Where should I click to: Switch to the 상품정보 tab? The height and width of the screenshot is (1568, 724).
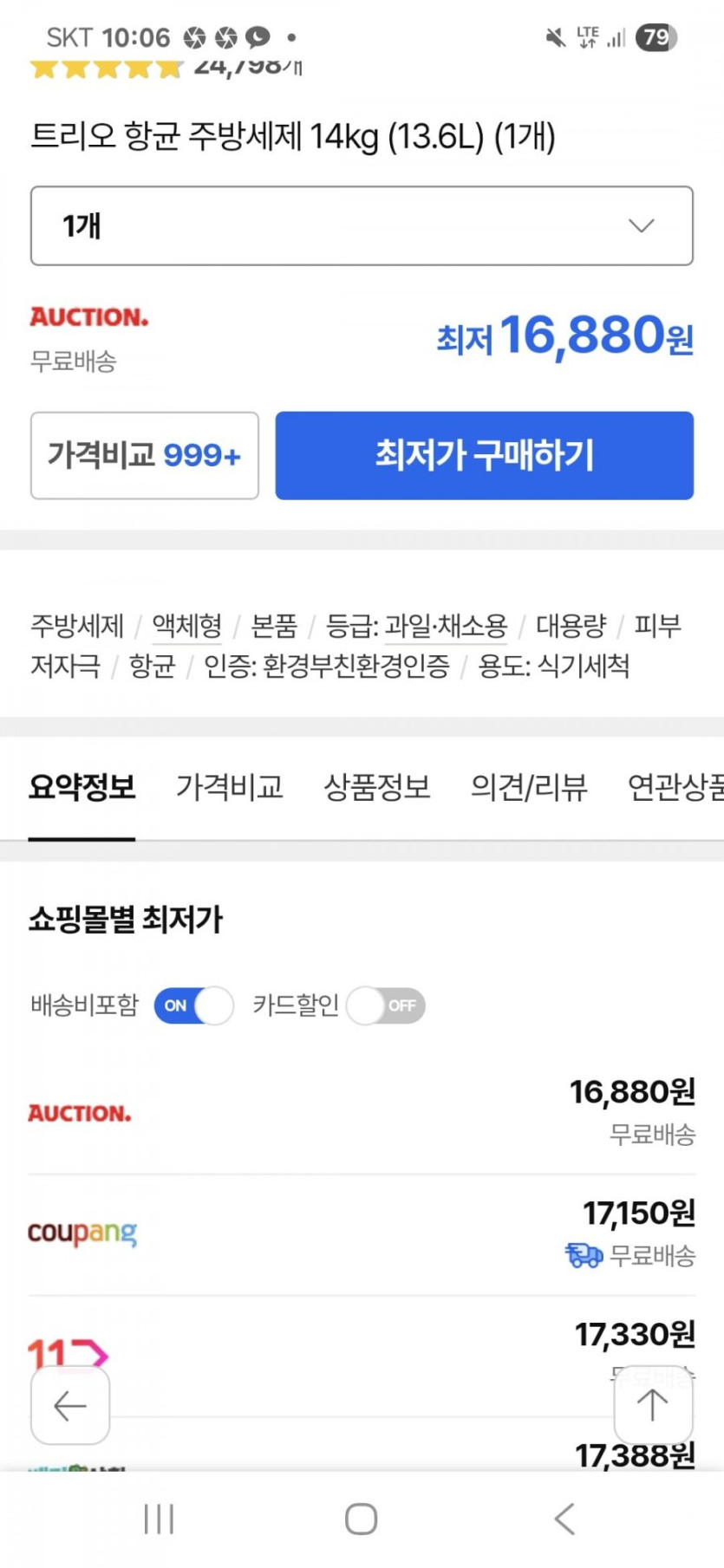[x=376, y=787]
